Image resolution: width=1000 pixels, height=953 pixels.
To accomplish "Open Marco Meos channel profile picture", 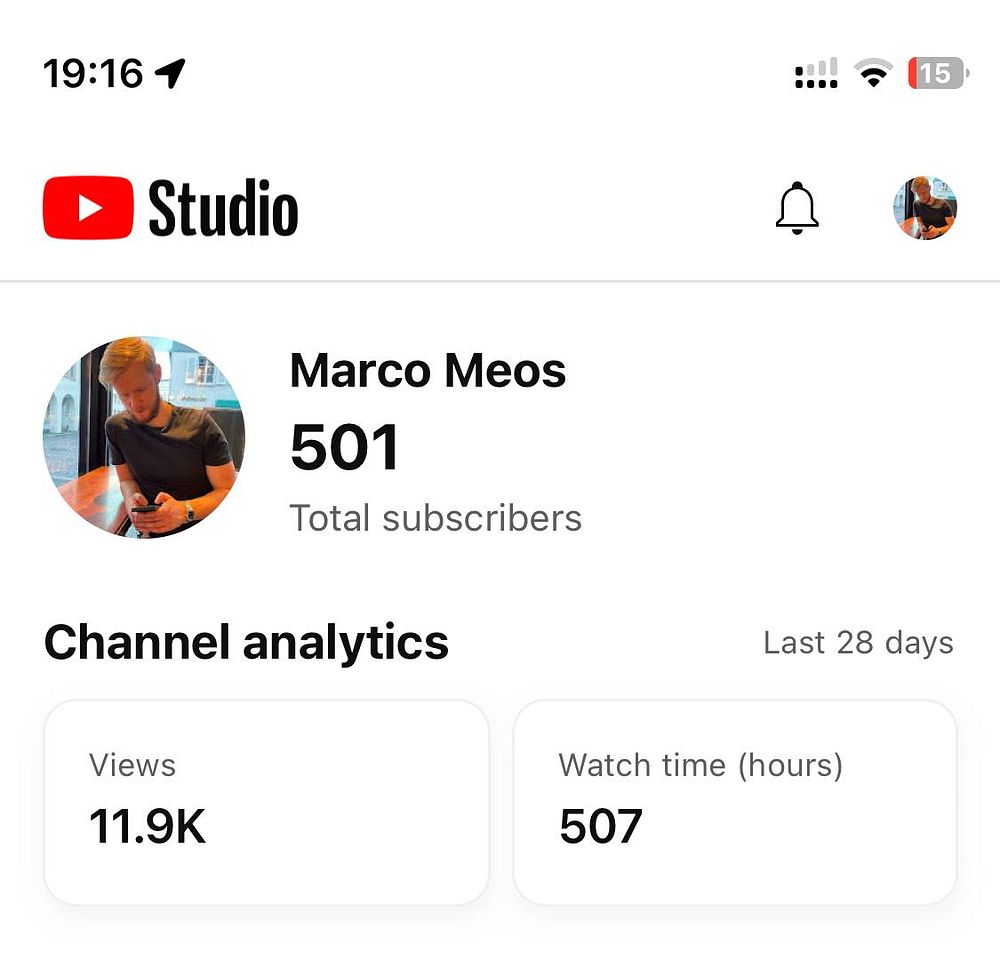I will click(144, 437).
